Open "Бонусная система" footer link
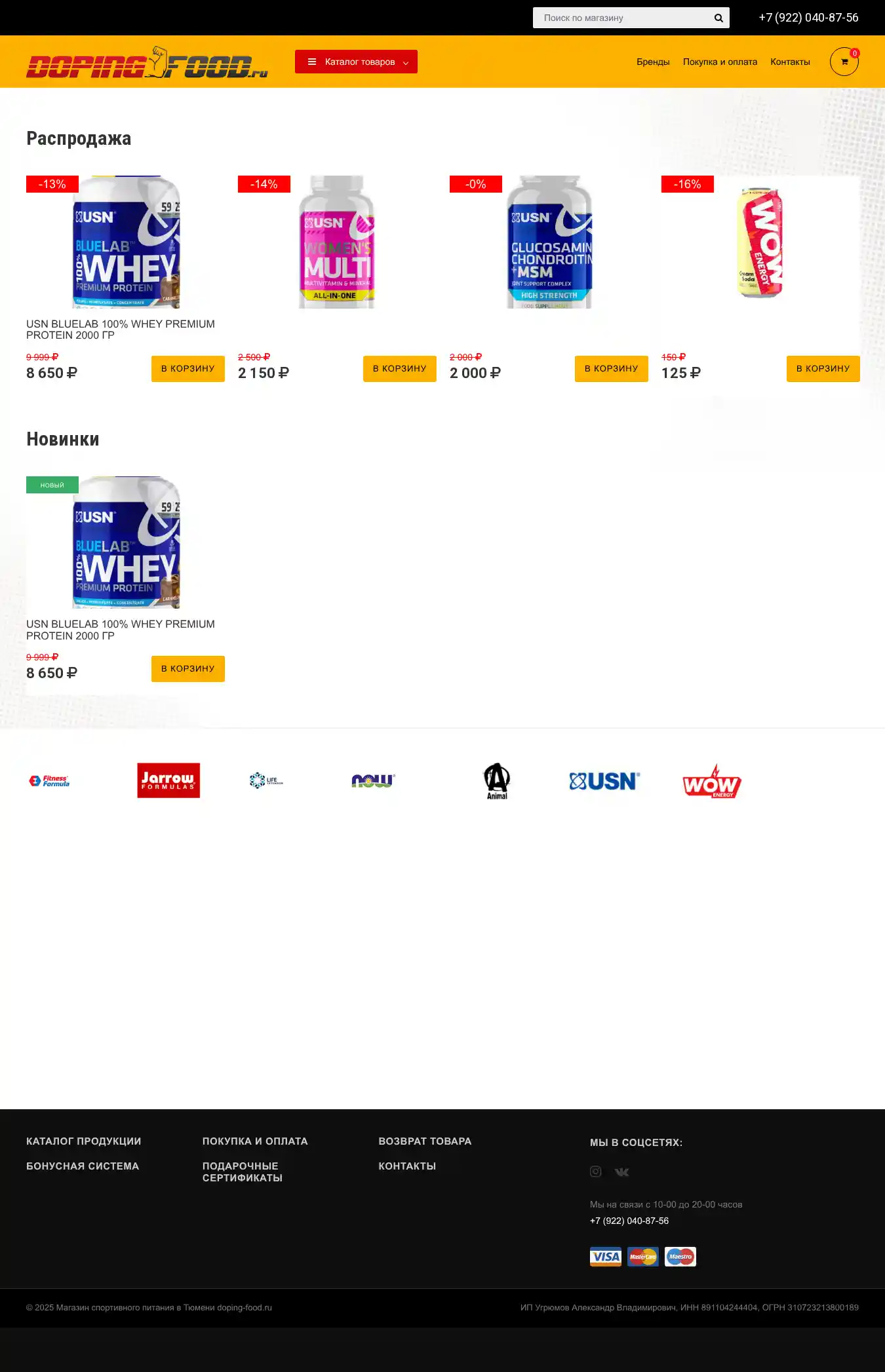885x1372 pixels. click(x=83, y=1166)
